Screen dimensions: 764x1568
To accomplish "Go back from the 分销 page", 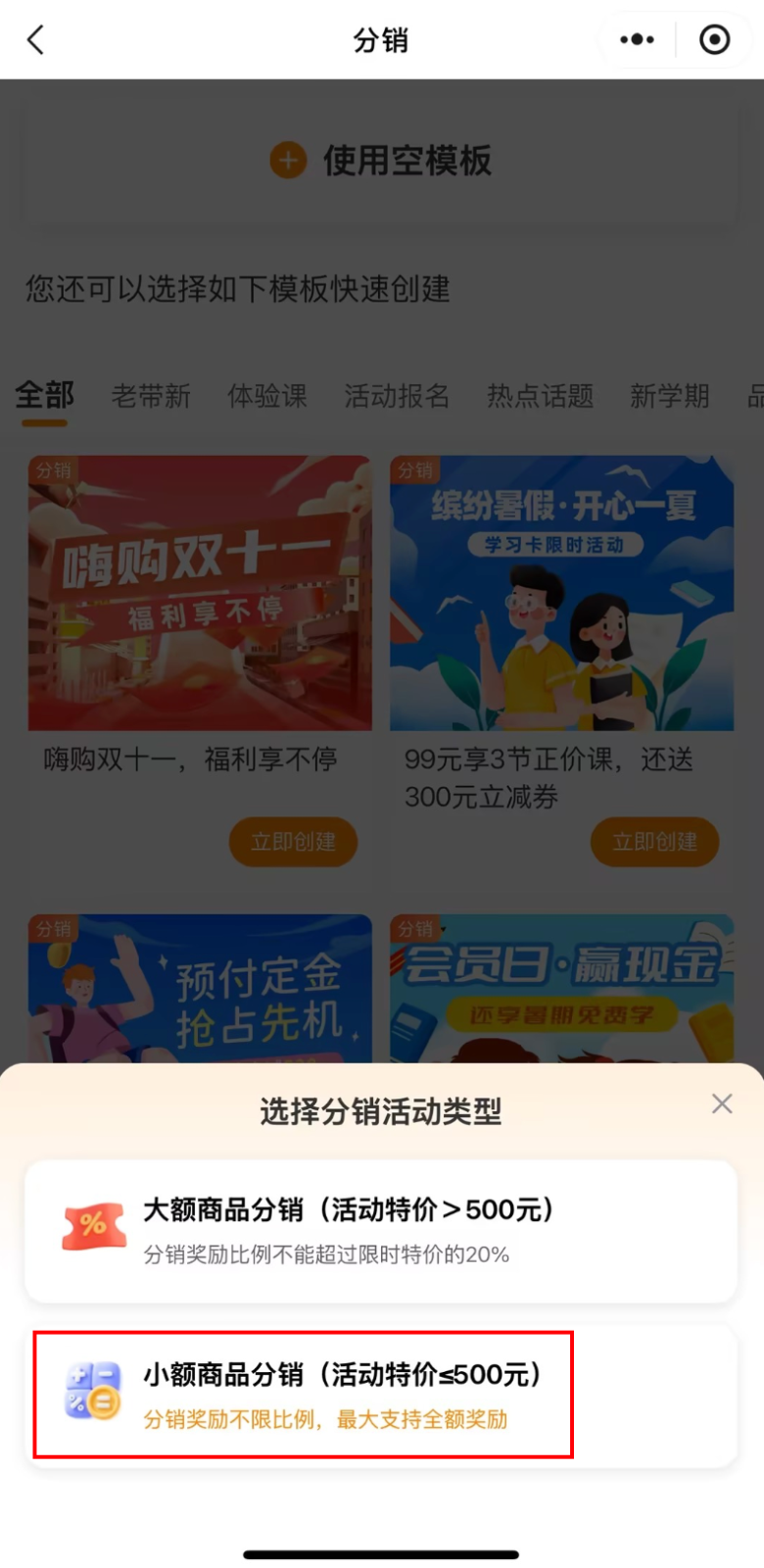I will 36,40.
